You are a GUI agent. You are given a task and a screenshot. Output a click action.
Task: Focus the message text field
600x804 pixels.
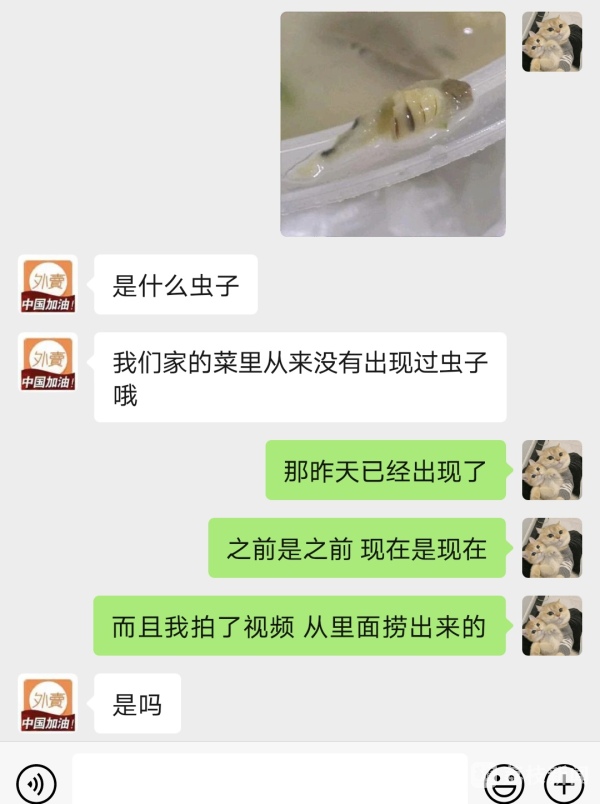(270, 780)
